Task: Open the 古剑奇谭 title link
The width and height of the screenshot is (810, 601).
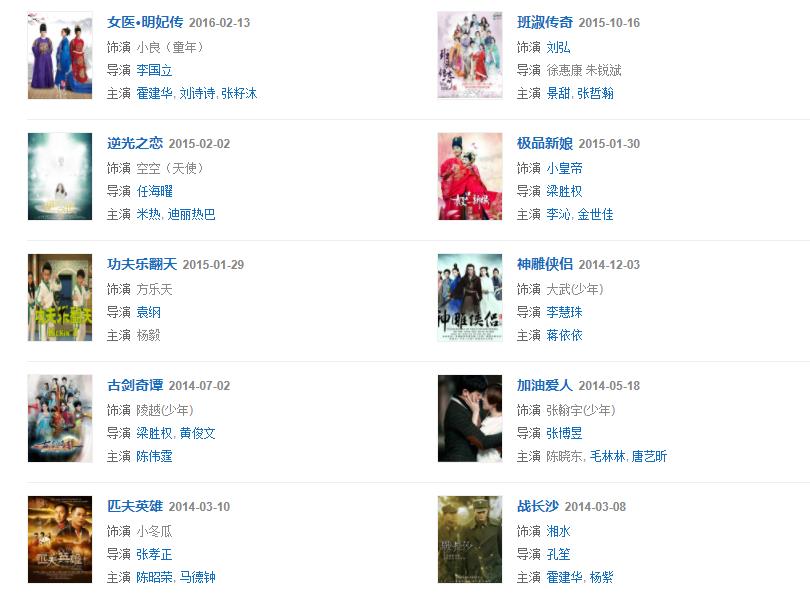Action: (134, 386)
